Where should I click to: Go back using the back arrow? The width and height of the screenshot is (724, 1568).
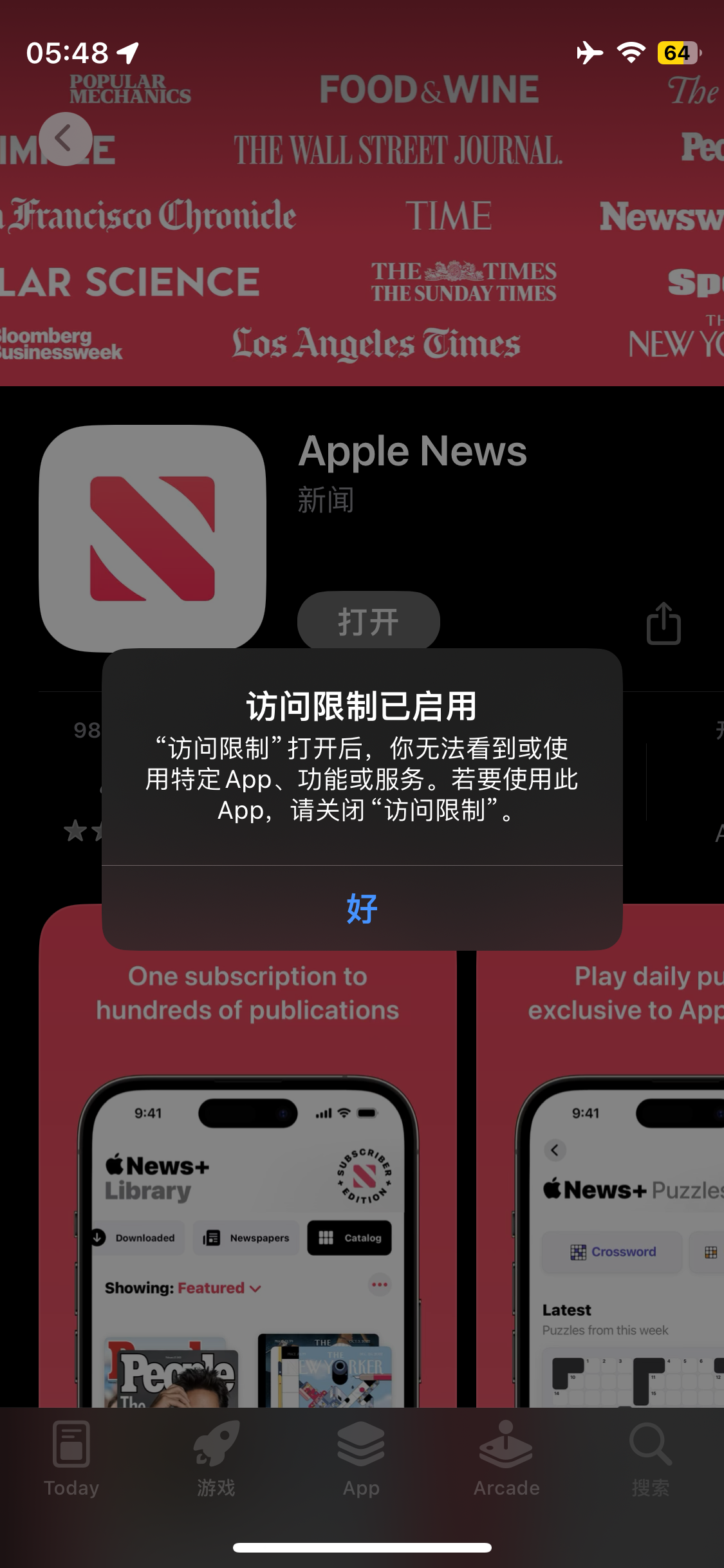pyautogui.click(x=65, y=138)
